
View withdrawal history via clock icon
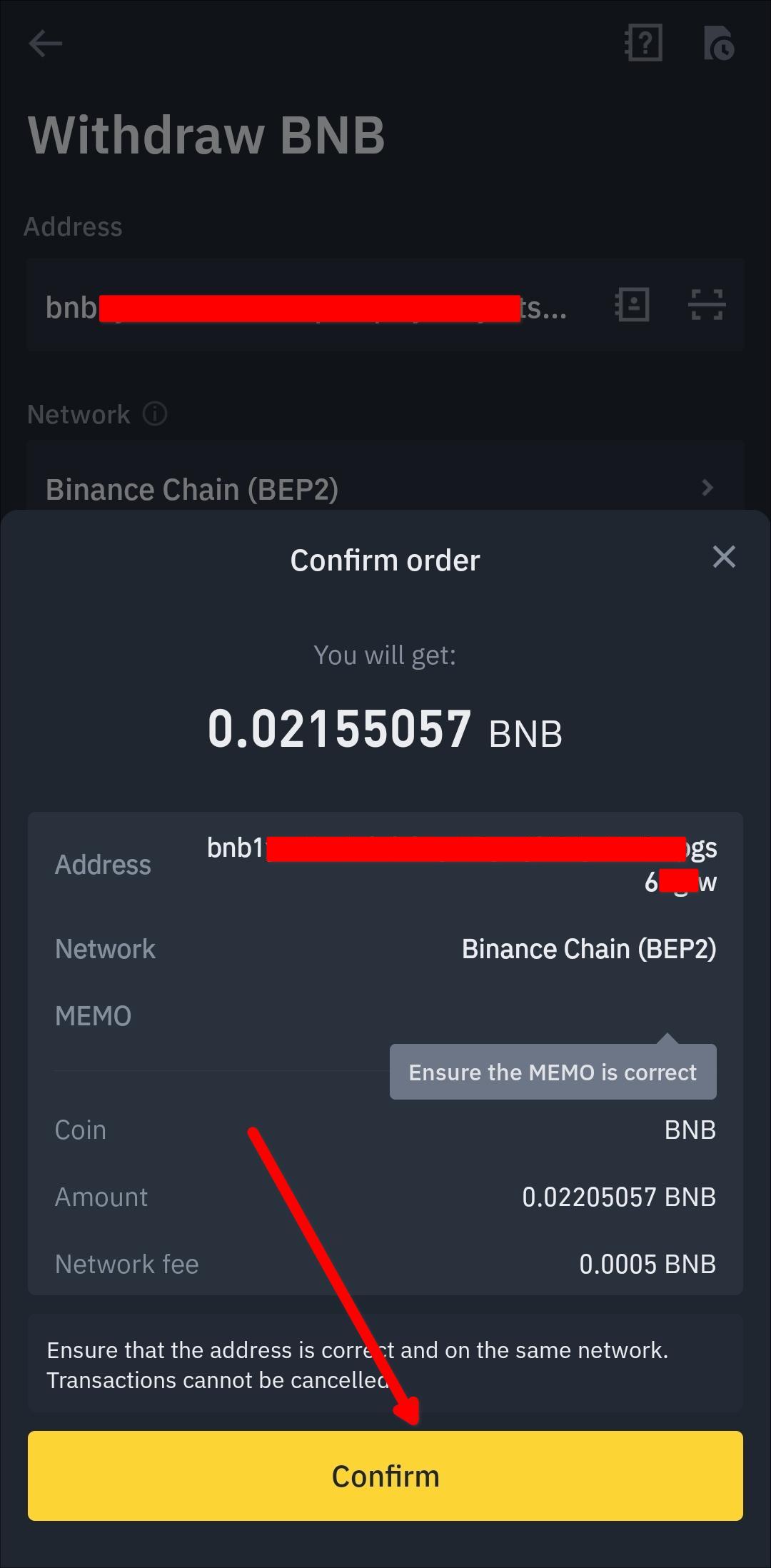(720, 44)
